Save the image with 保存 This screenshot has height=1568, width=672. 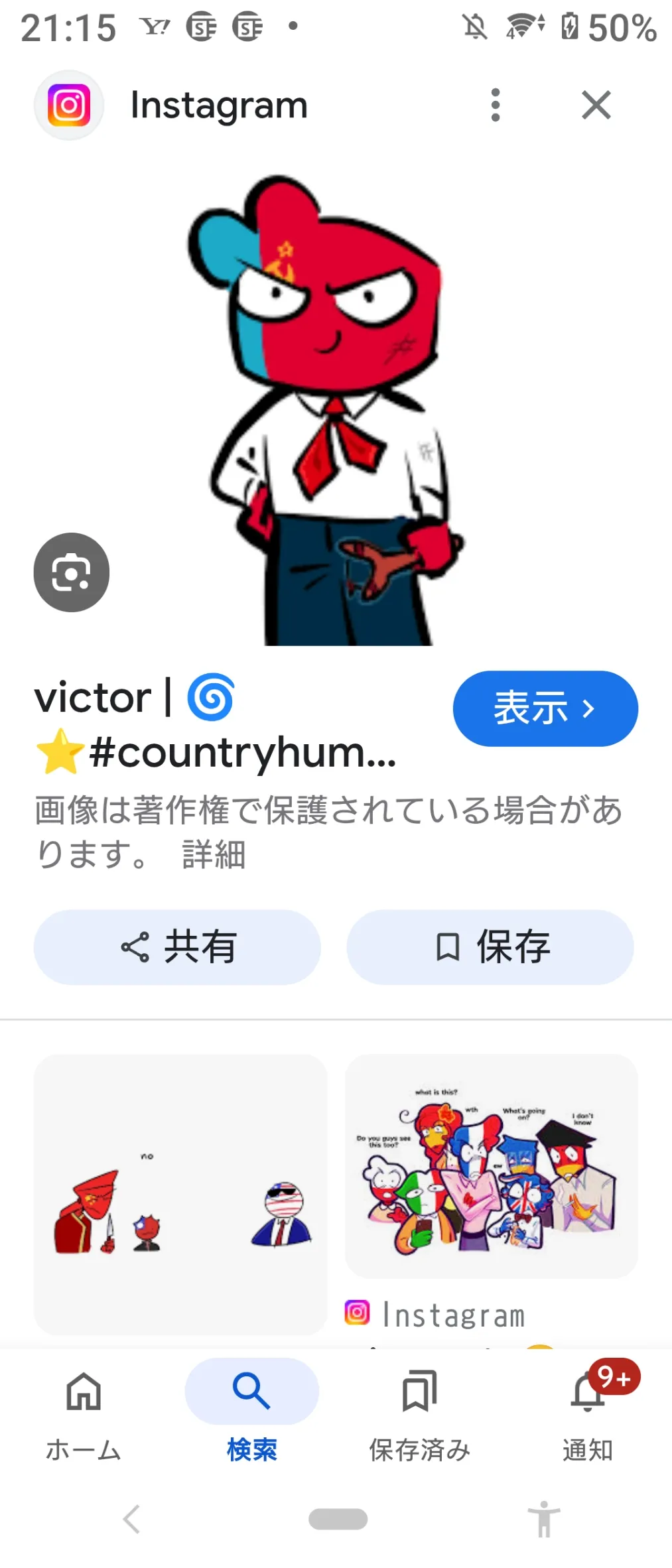pos(490,947)
